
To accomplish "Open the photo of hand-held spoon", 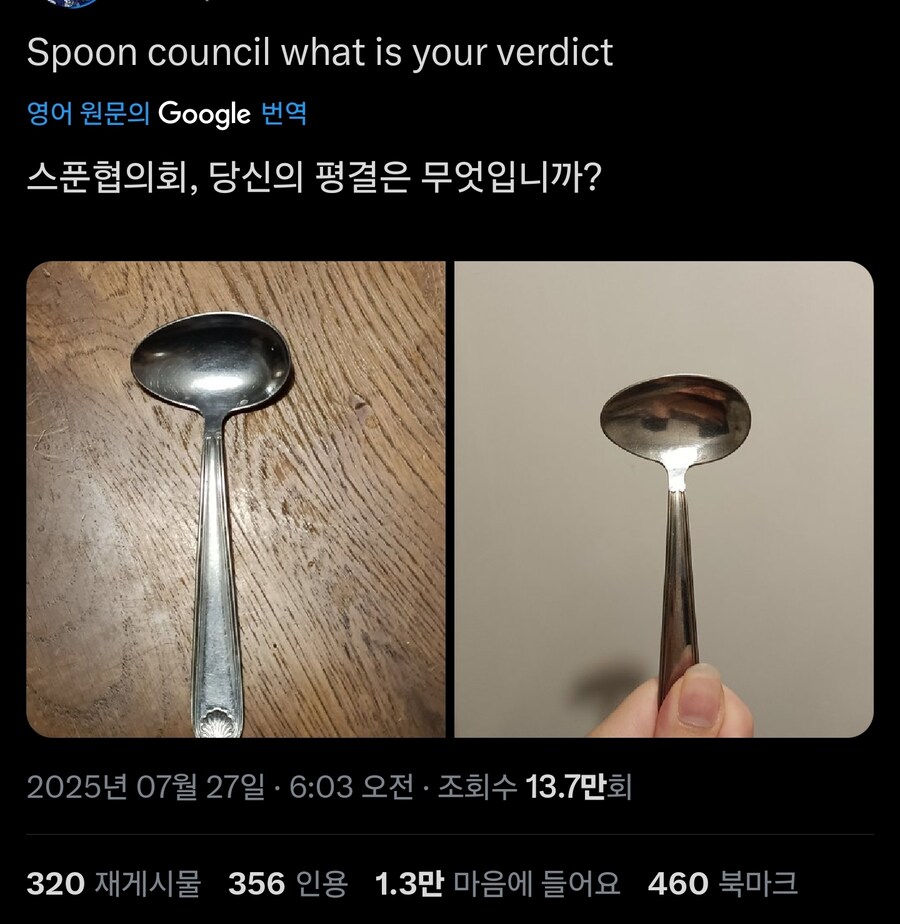I will (x=664, y=499).
